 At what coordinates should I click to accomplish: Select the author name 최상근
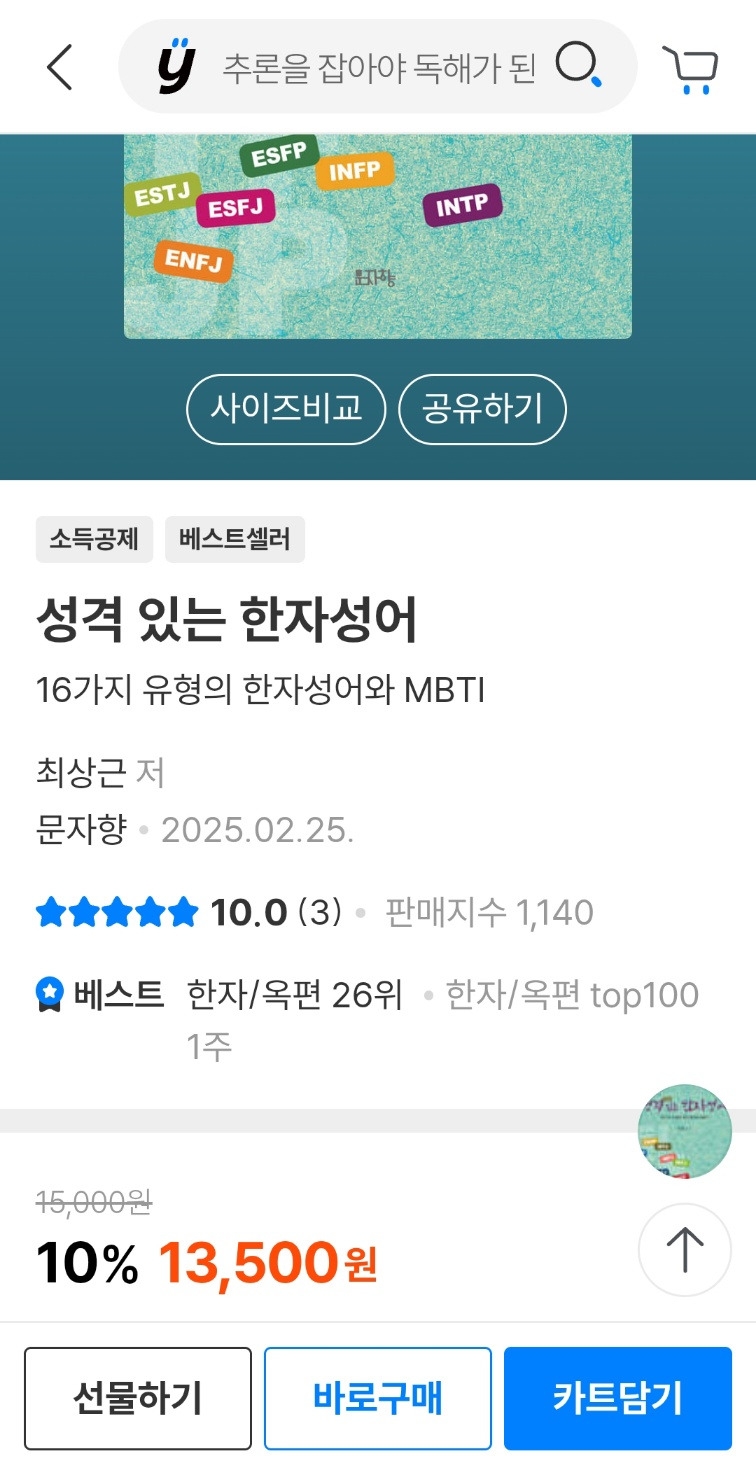coord(77,772)
